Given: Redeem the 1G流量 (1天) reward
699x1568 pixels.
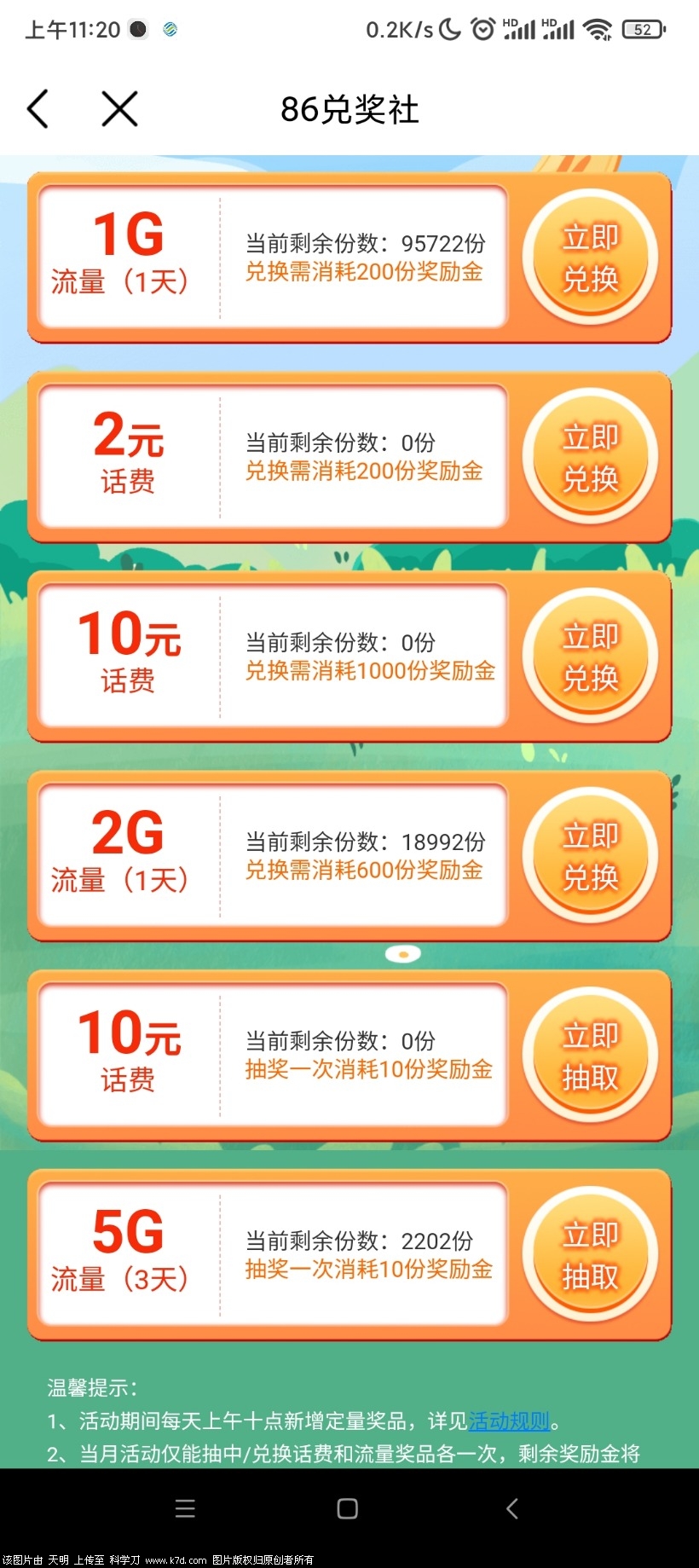Looking at the screenshot, I should pos(590,257).
